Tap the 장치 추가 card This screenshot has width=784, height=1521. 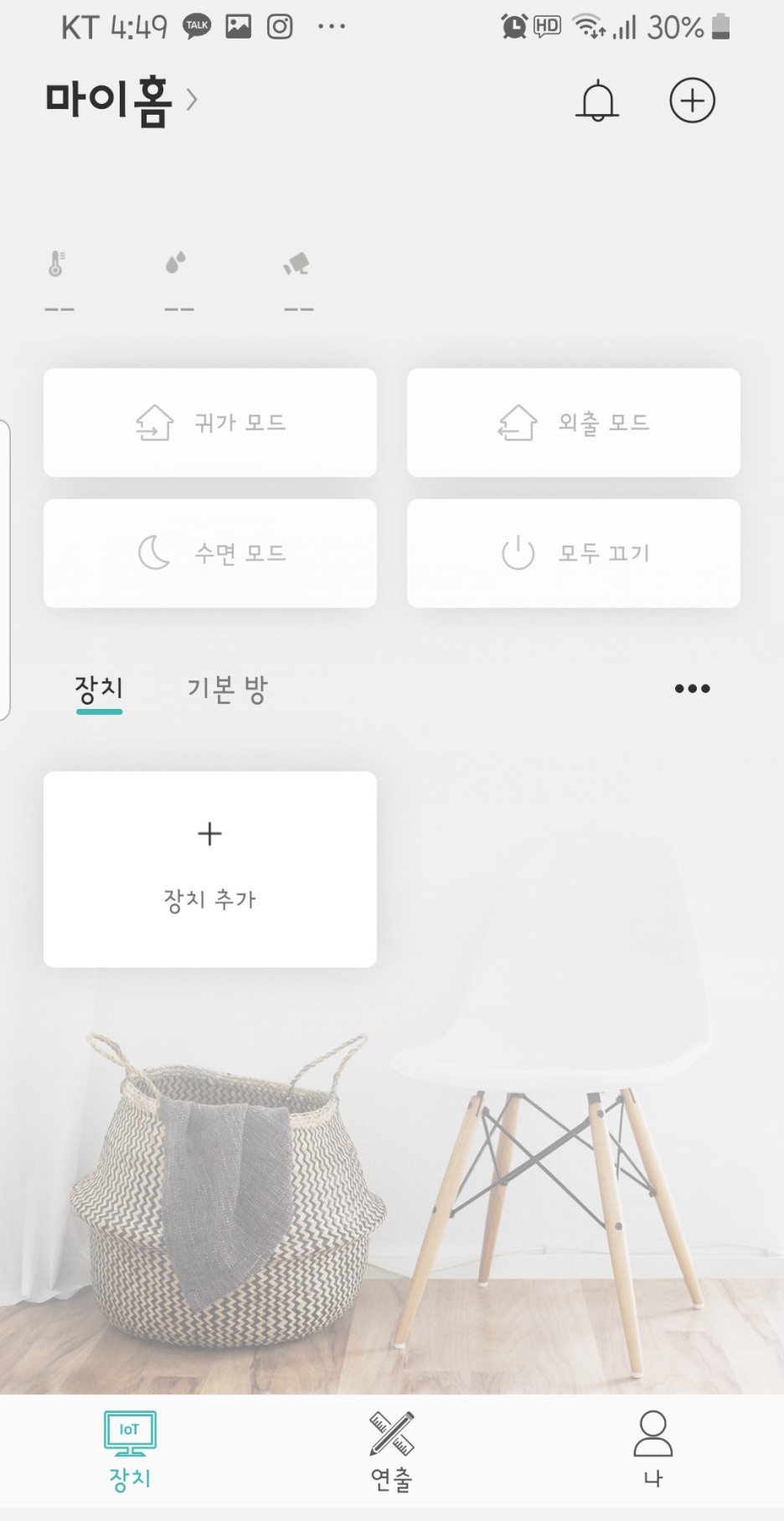pos(210,869)
